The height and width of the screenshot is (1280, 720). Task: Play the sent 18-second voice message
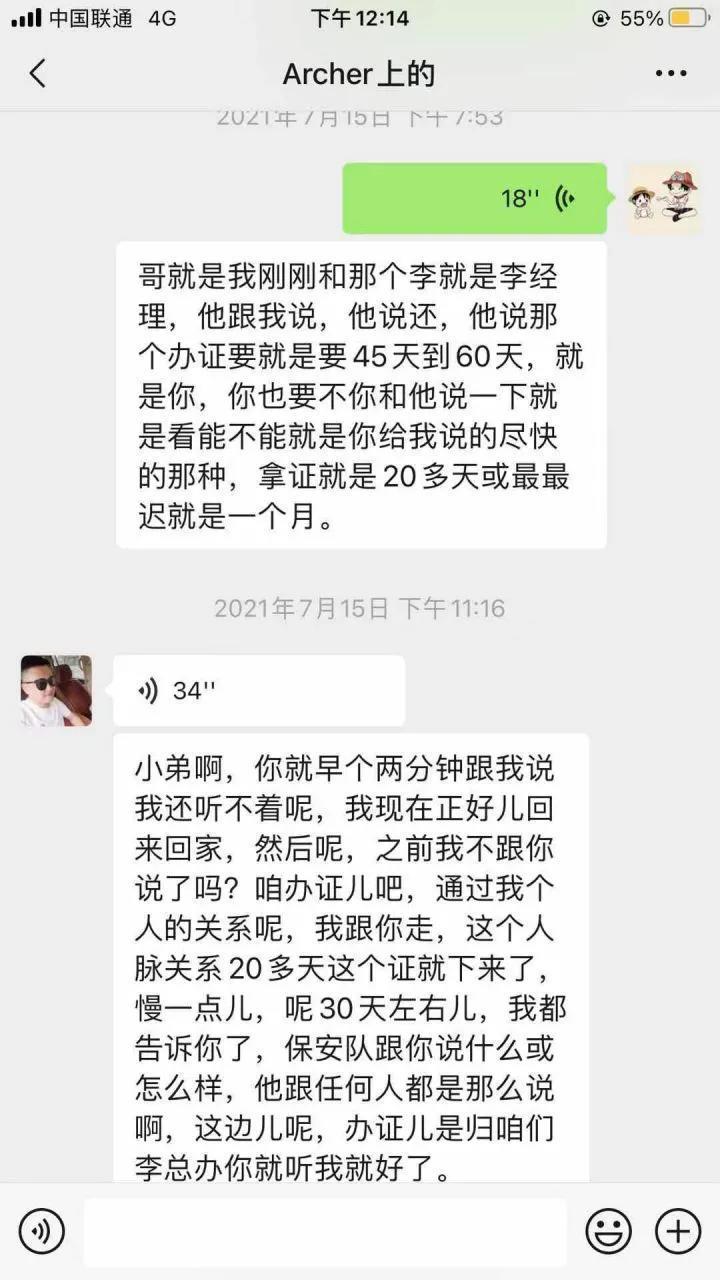coord(475,198)
